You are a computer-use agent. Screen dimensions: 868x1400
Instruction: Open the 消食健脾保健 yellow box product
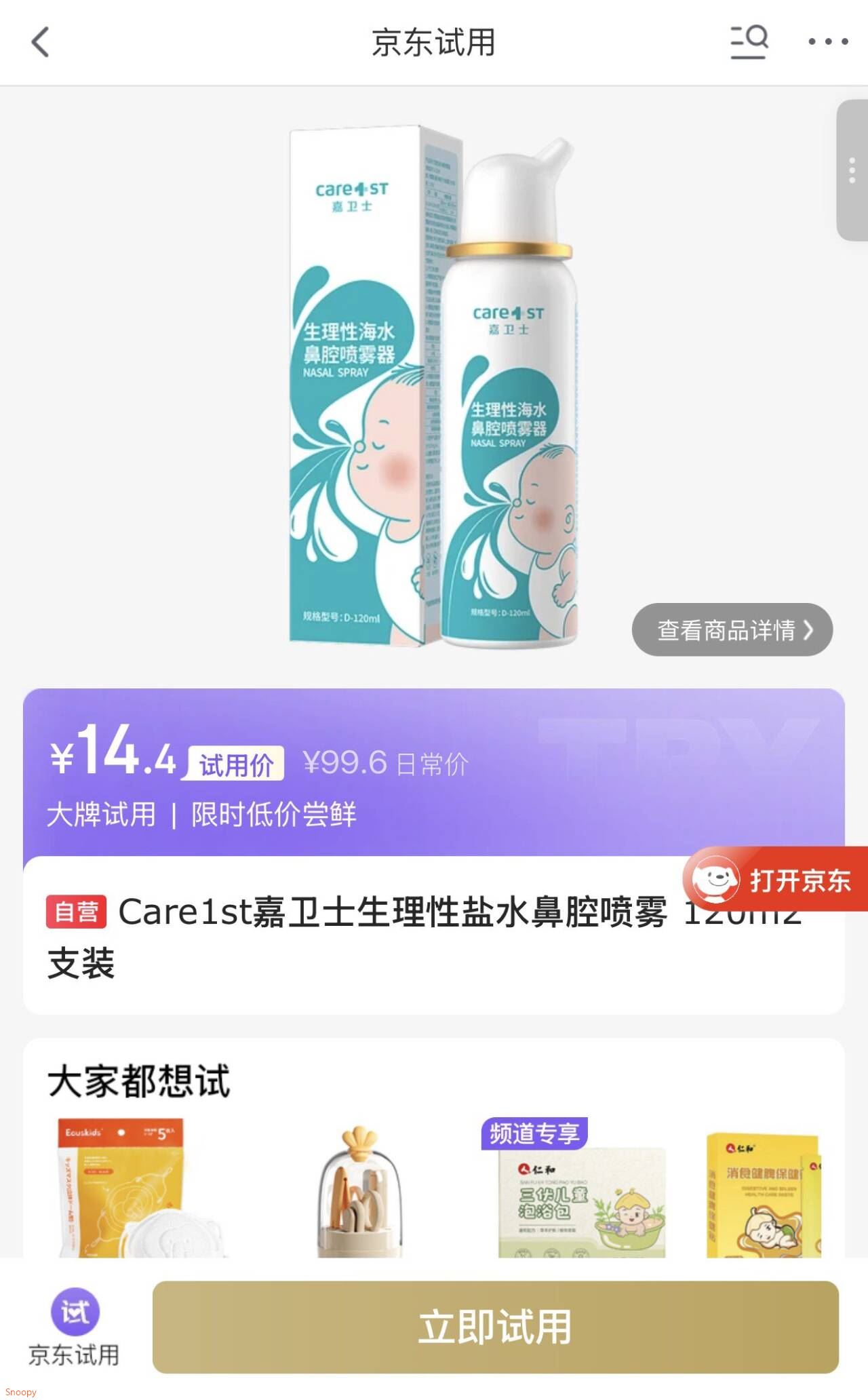click(x=764, y=1194)
